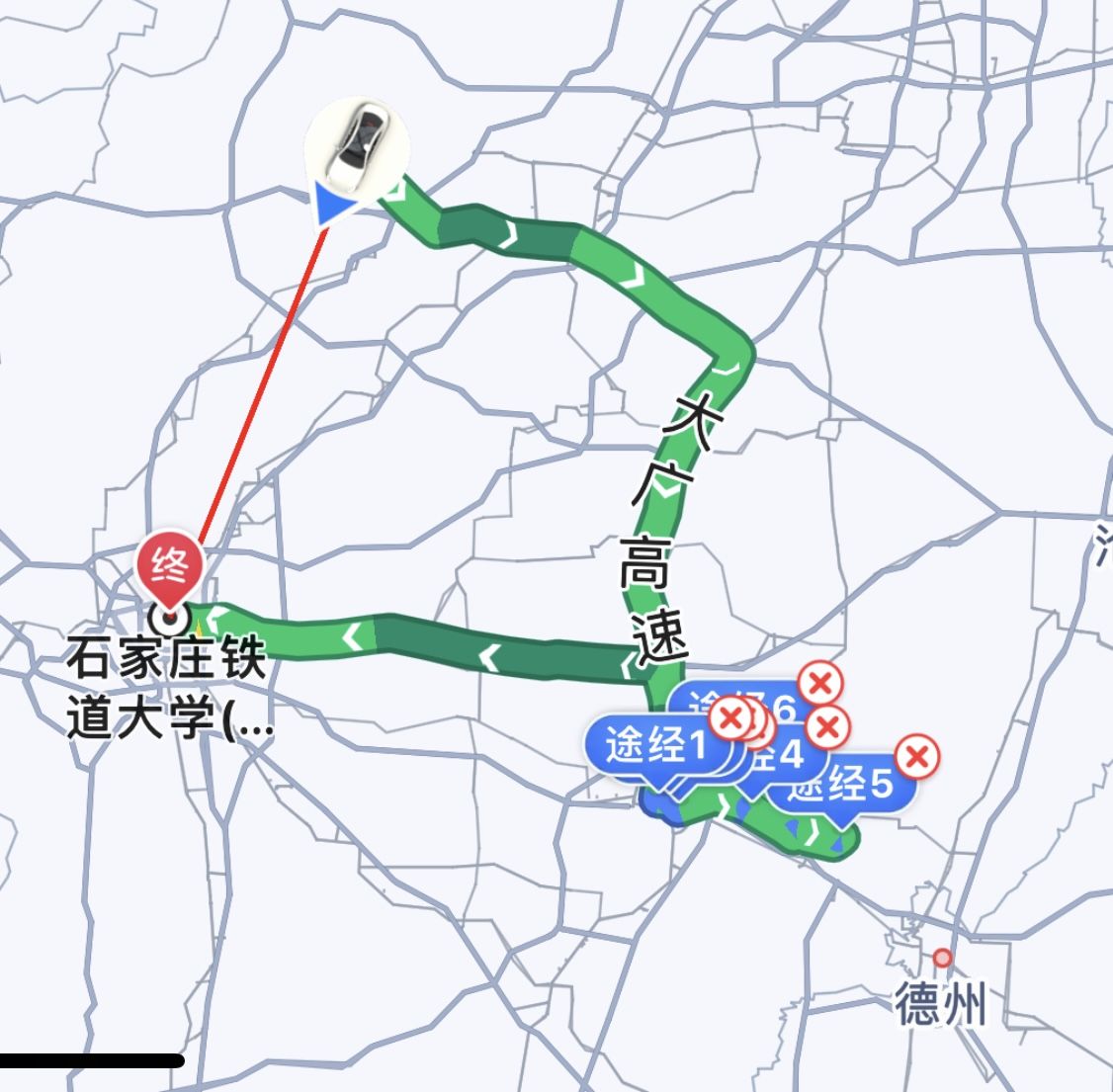The height and width of the screenshot is (1092, 1113).
Task: Tap the 终 destination pin
Action: [x=170, y=566]
